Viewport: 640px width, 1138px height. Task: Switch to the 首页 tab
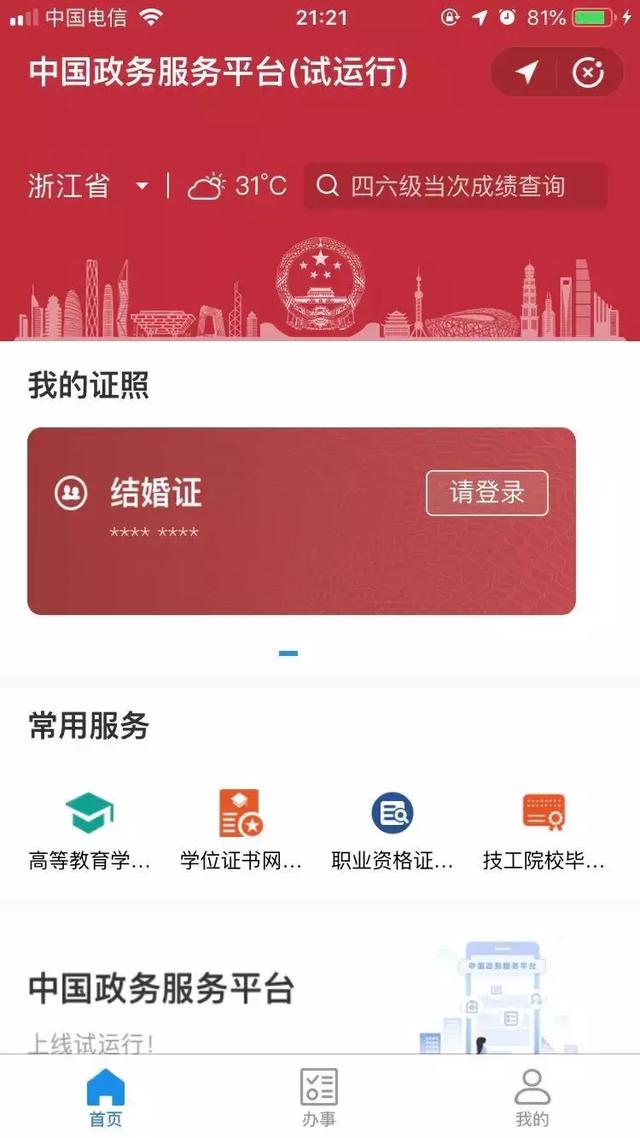(106, 1097)
